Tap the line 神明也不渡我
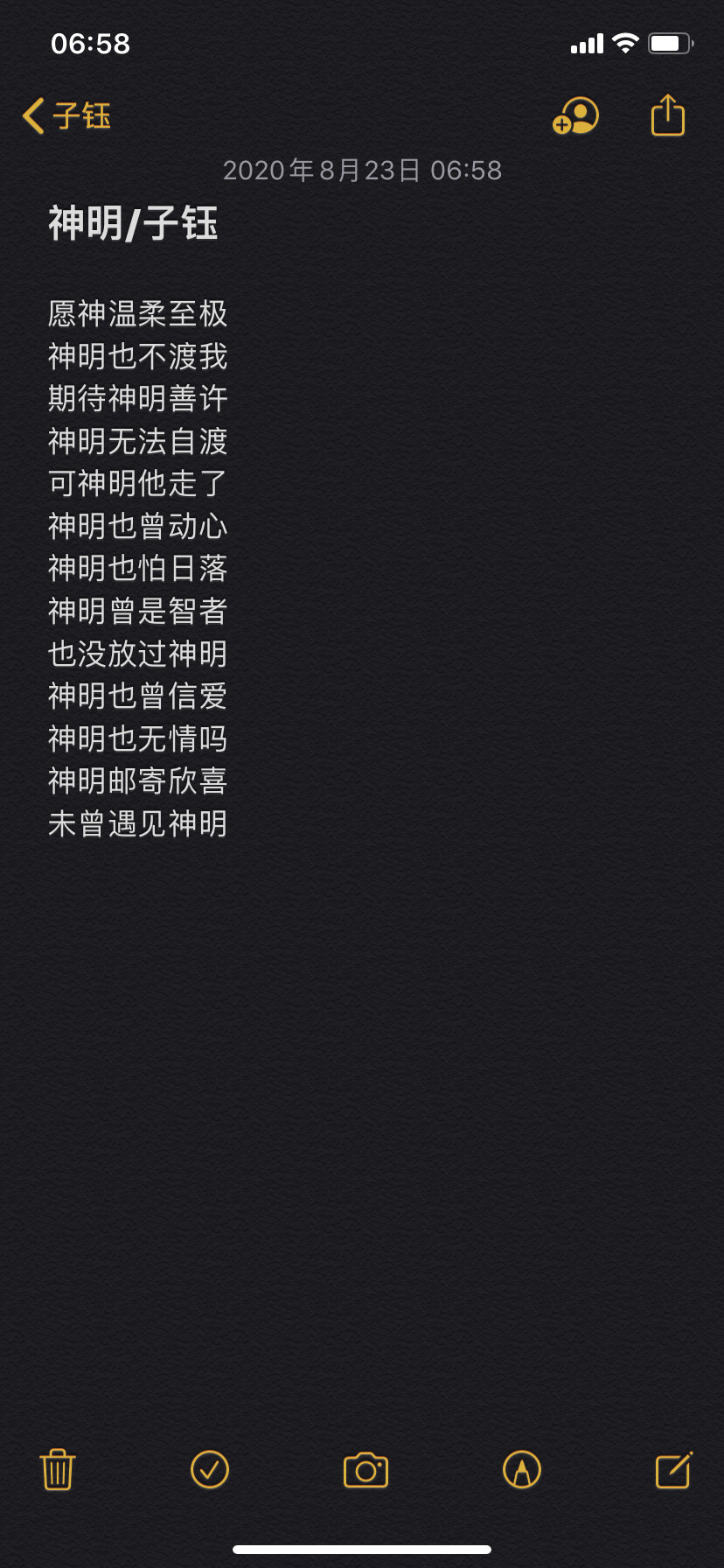The image size is (724, 1568). pos(137,357)
